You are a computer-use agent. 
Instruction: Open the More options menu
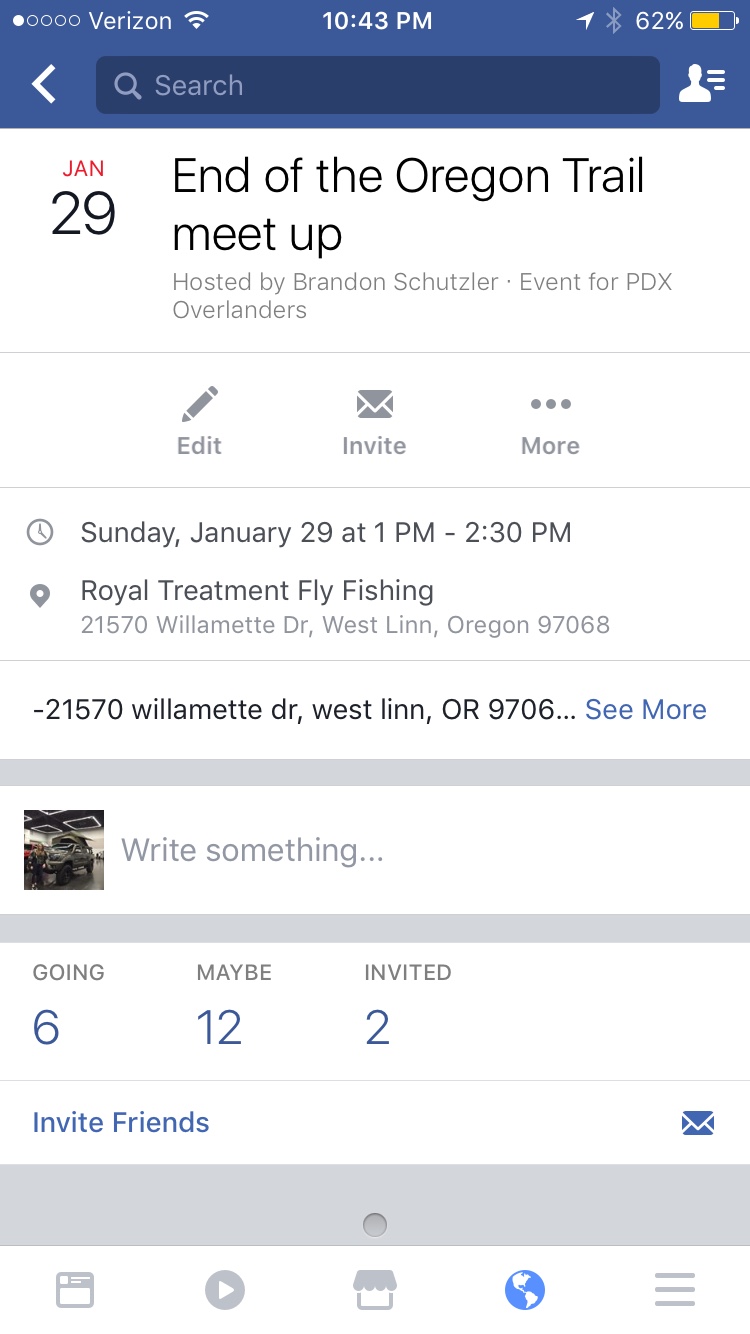point(550,422)
